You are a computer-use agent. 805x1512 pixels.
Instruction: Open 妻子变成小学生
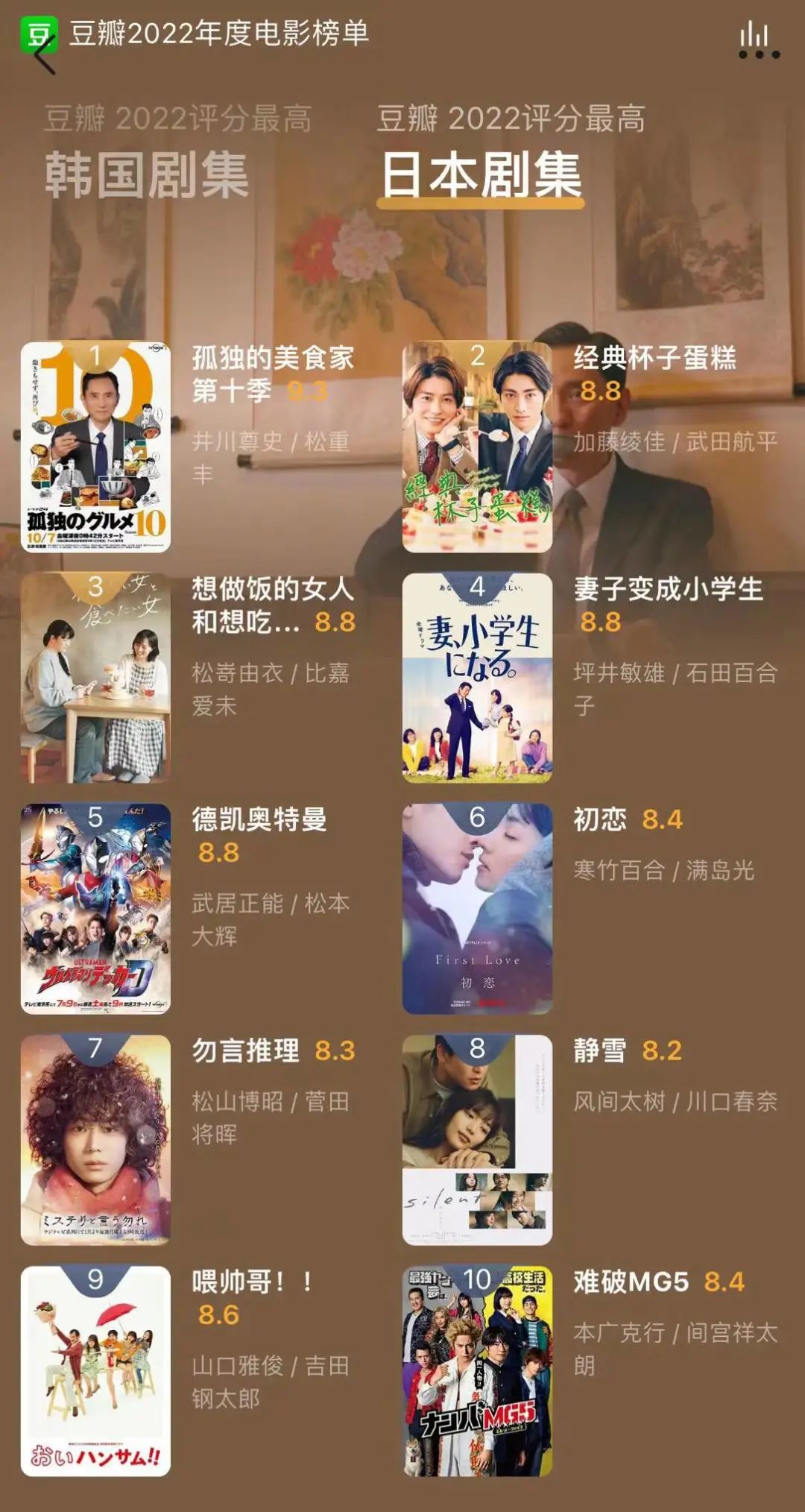click(477, 678)
